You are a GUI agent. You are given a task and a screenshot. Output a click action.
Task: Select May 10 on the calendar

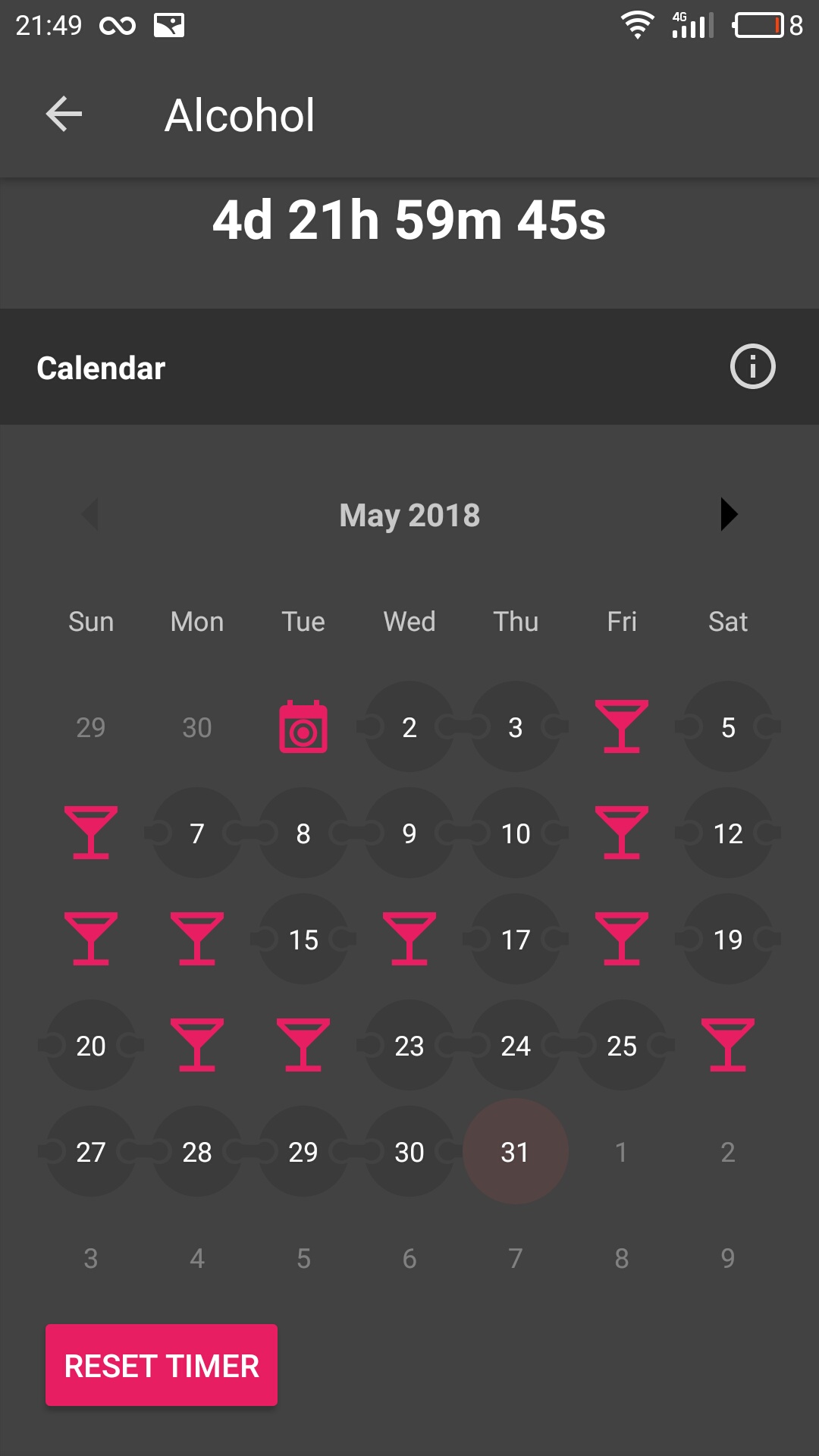[x=516, y=833]
